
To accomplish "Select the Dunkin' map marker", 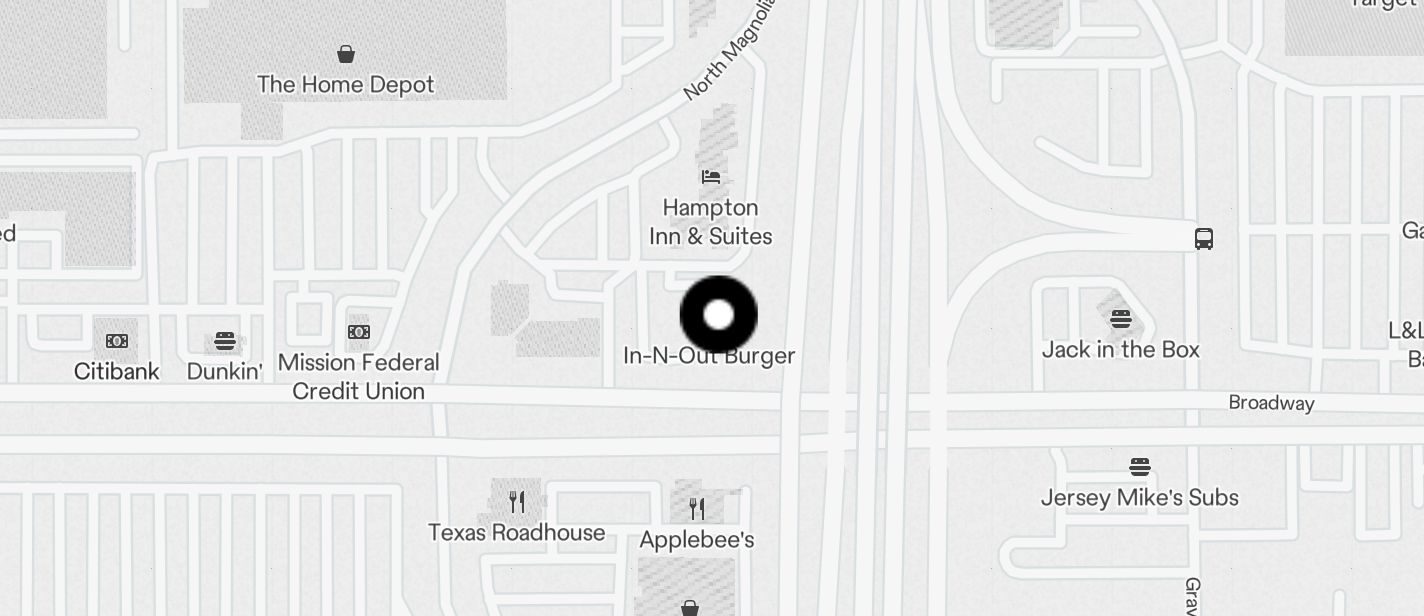I will click(x=225, y=341).
